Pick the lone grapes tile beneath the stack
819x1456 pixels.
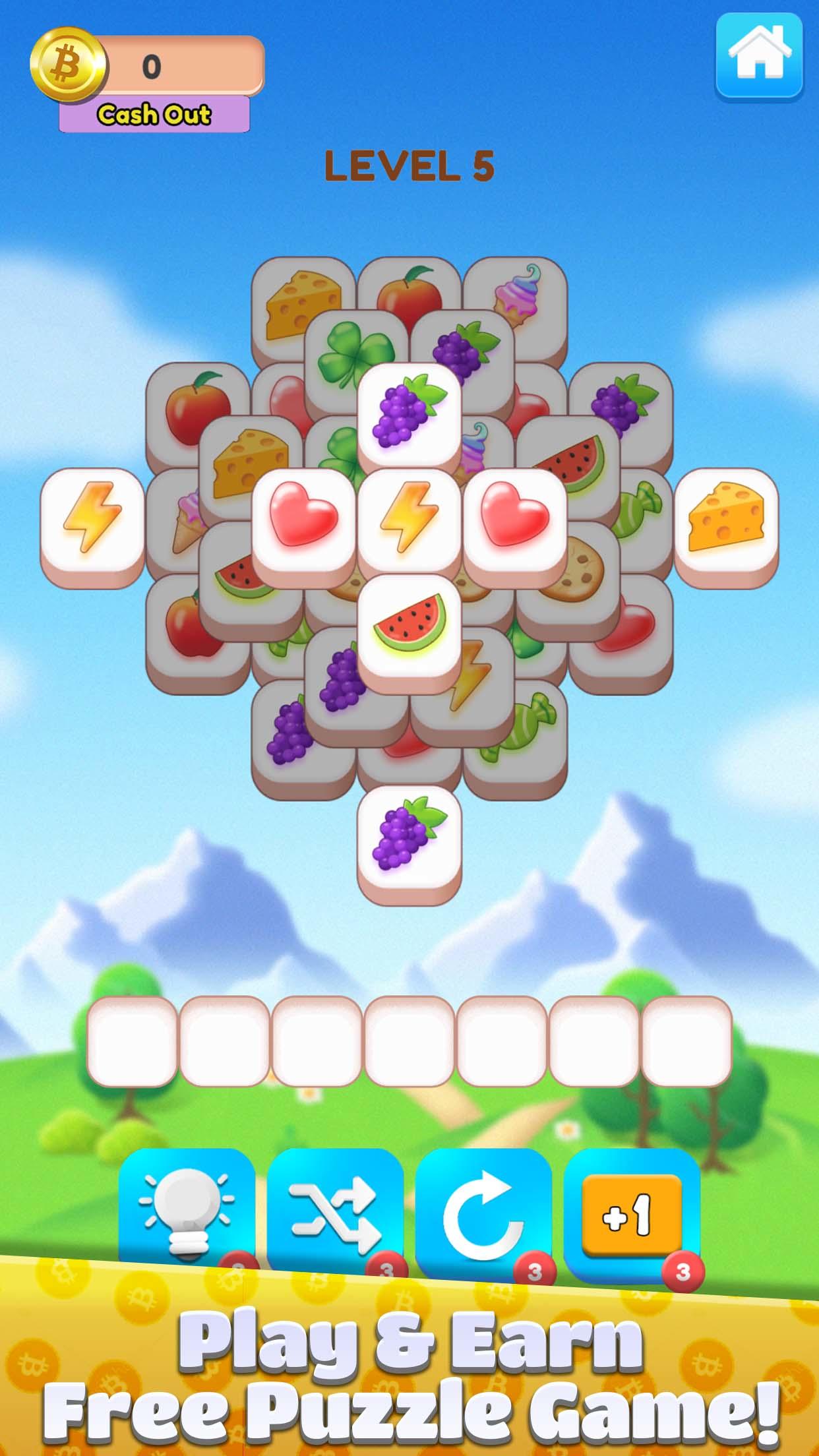(x=409, y=837)
